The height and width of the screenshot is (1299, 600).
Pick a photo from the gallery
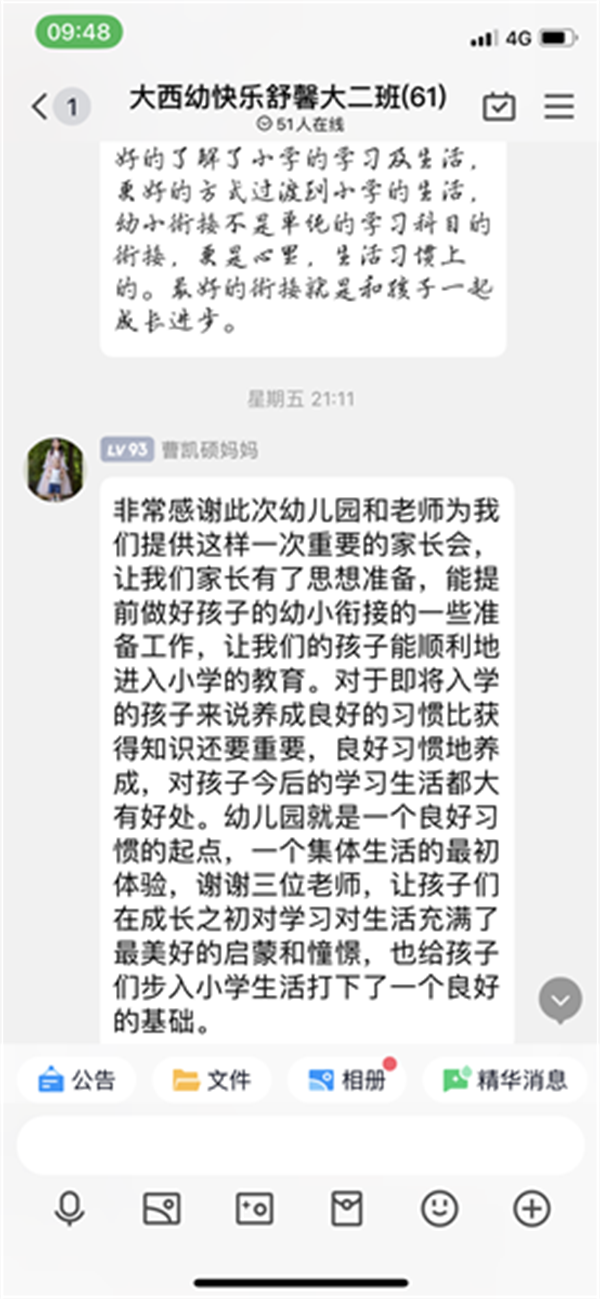[x=162, y=1209]
